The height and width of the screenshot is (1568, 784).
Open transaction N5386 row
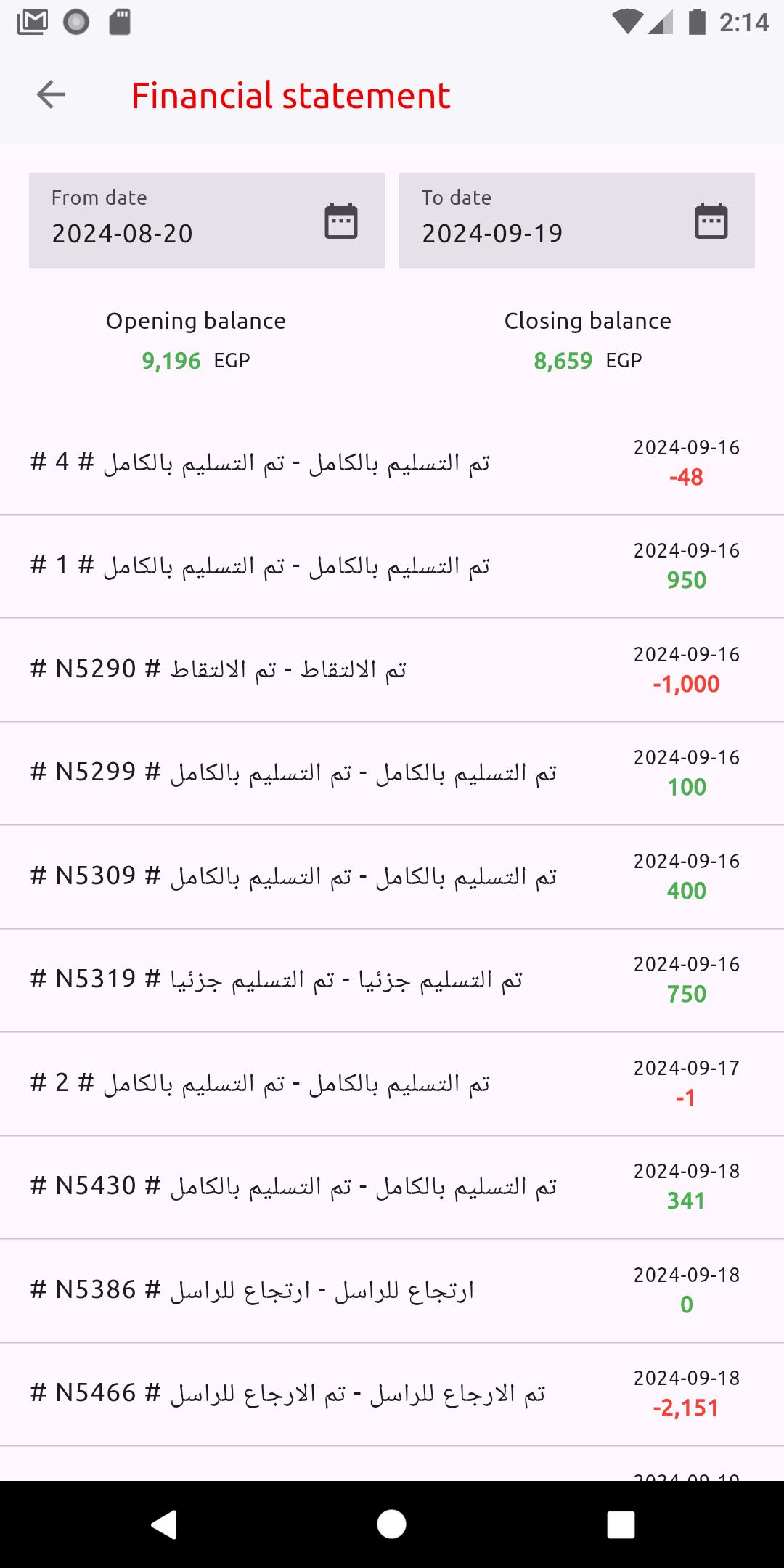click(392, 1291)
